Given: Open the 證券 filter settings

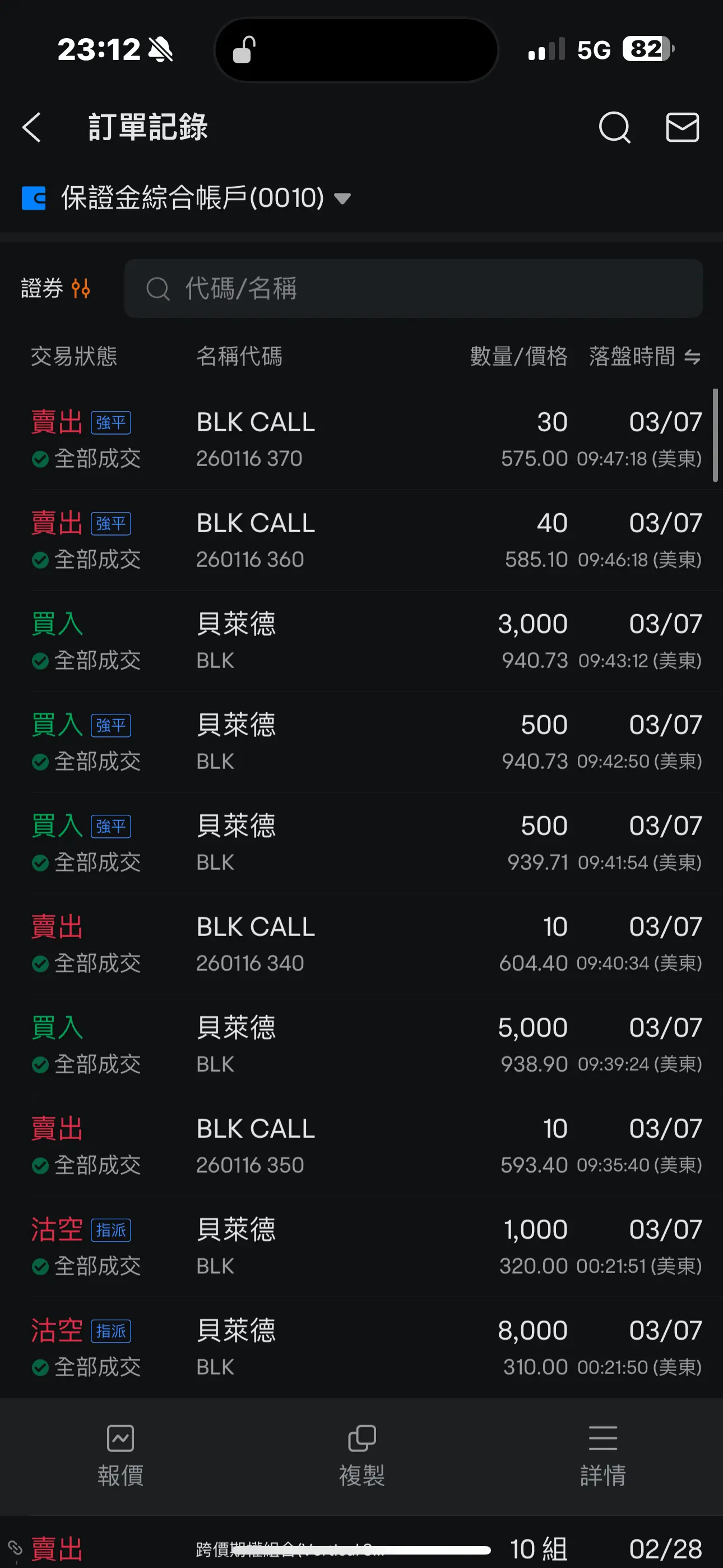Looking at the screenshot, I should pyautogui.click(x=55, y=288).
